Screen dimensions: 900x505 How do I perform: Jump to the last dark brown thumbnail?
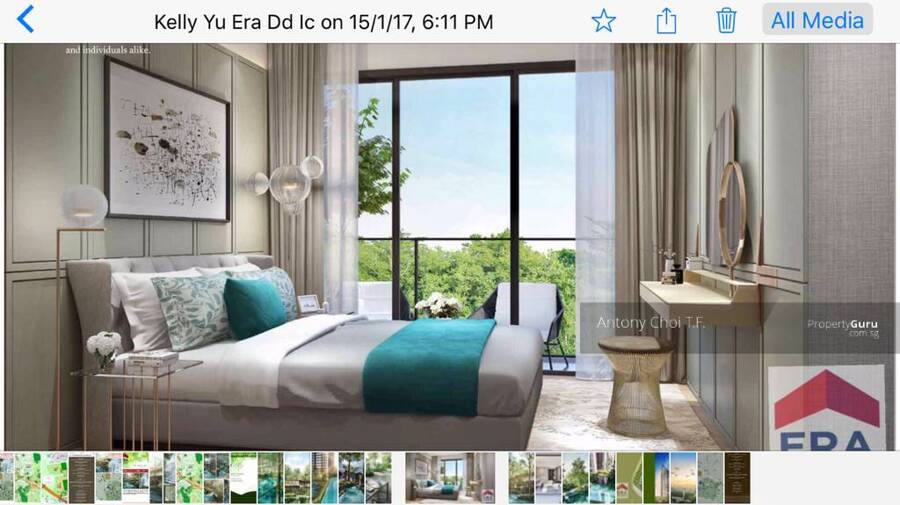click(737, 477)
